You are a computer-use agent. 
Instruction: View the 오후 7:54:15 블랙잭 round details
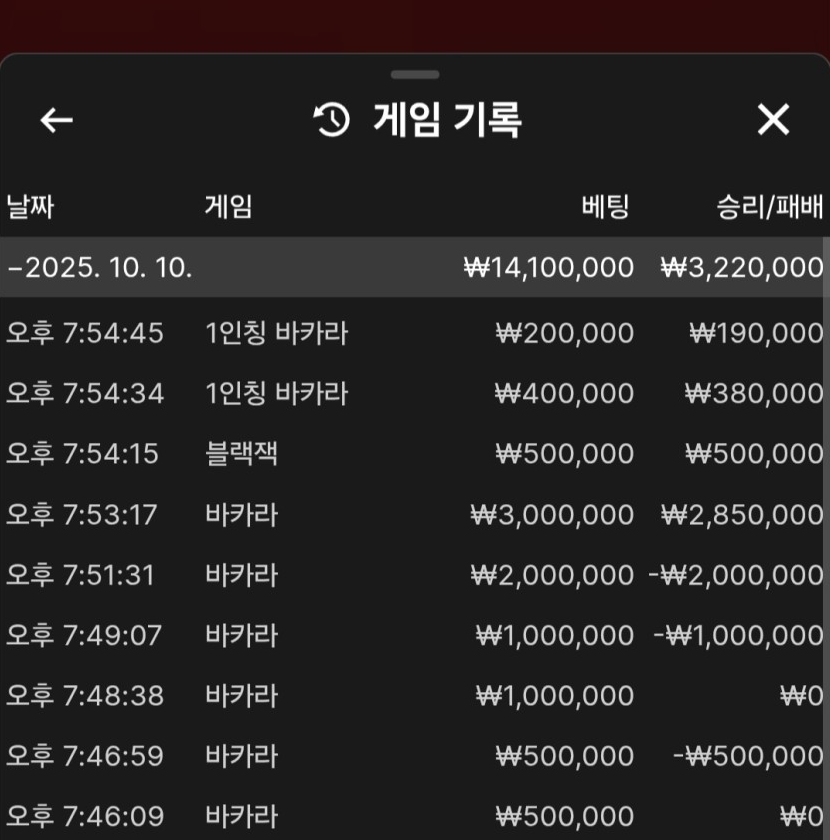click(414, 454)
